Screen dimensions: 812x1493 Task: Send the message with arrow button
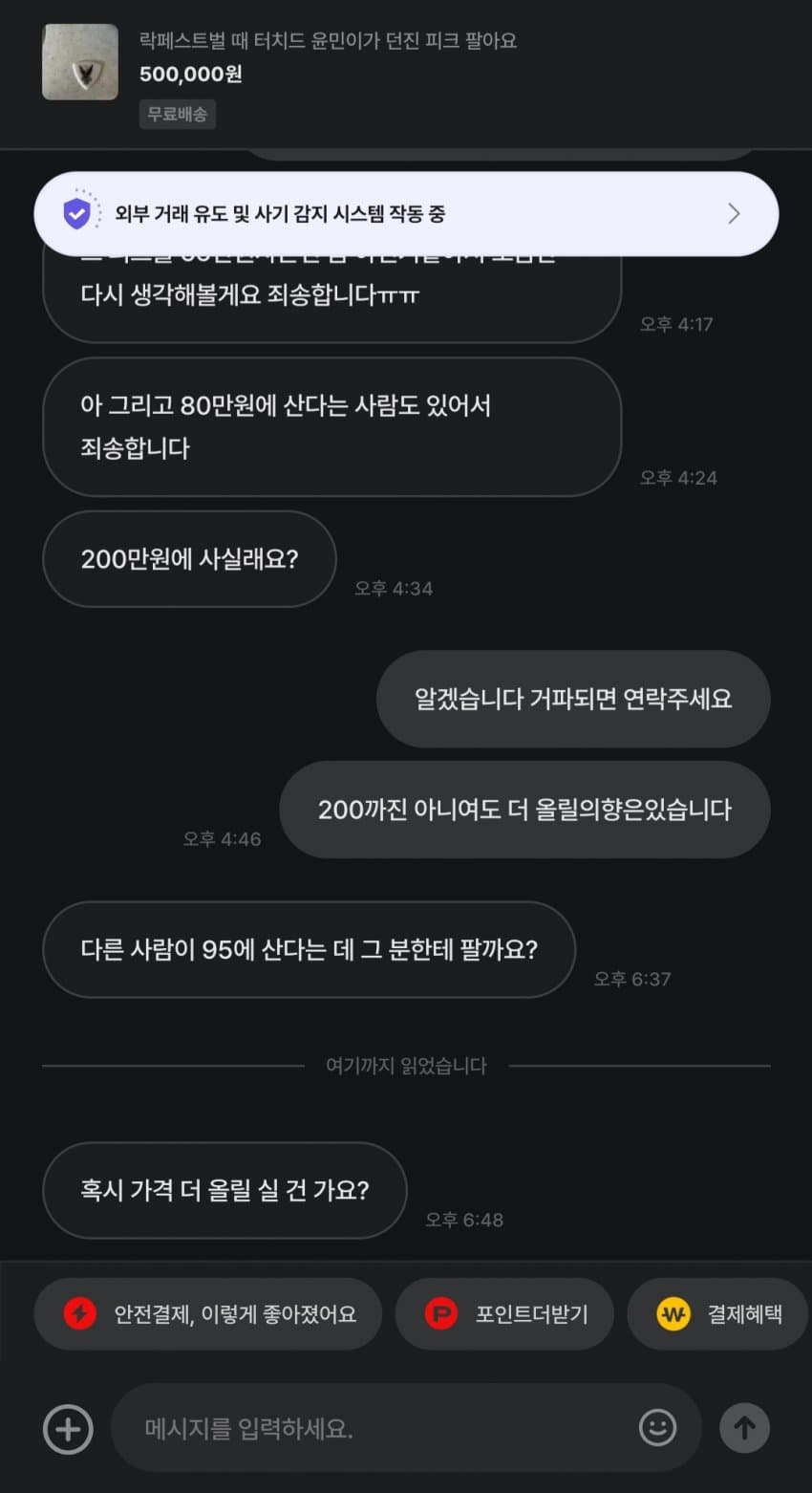pyautogui.click(x=743, y=1428)
